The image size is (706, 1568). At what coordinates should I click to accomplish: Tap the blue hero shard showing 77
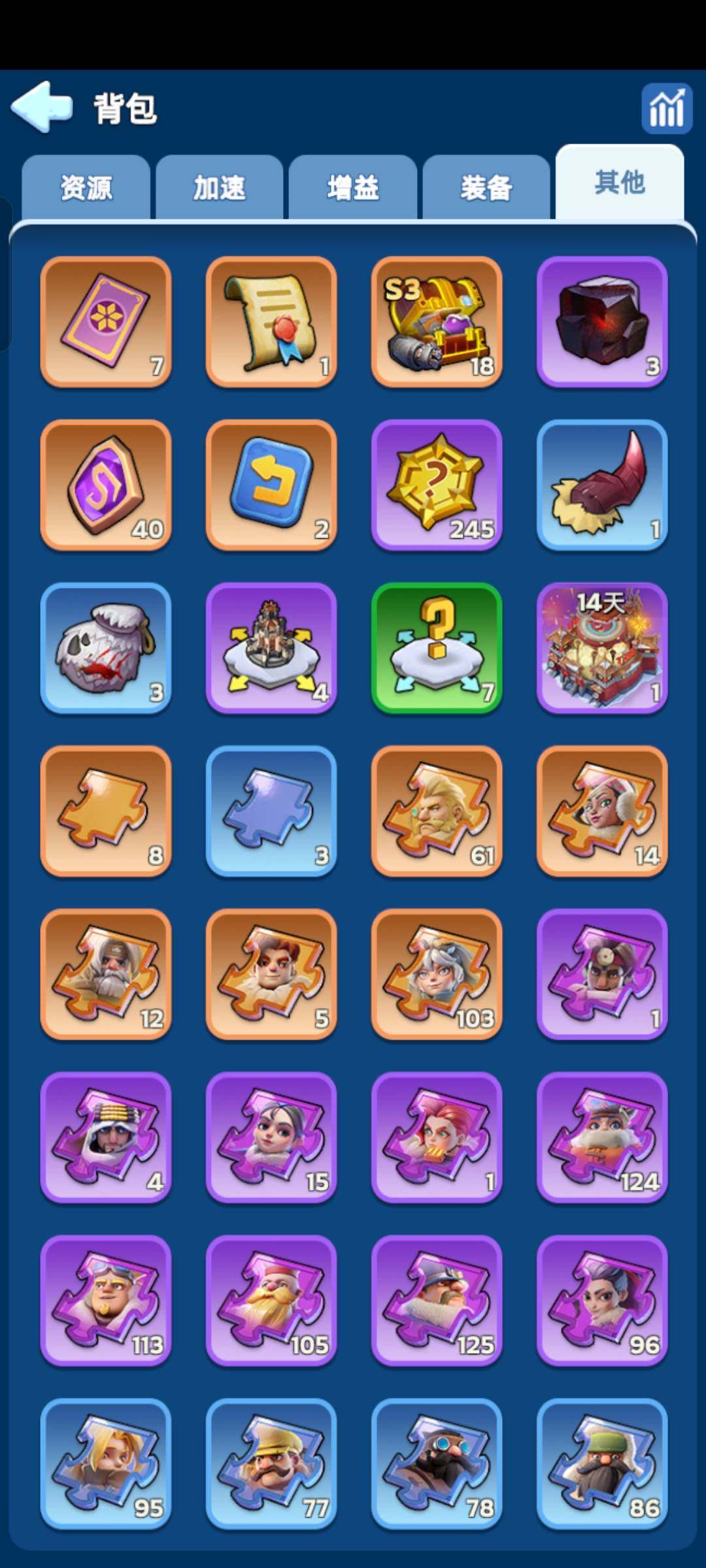(271, 1463)
